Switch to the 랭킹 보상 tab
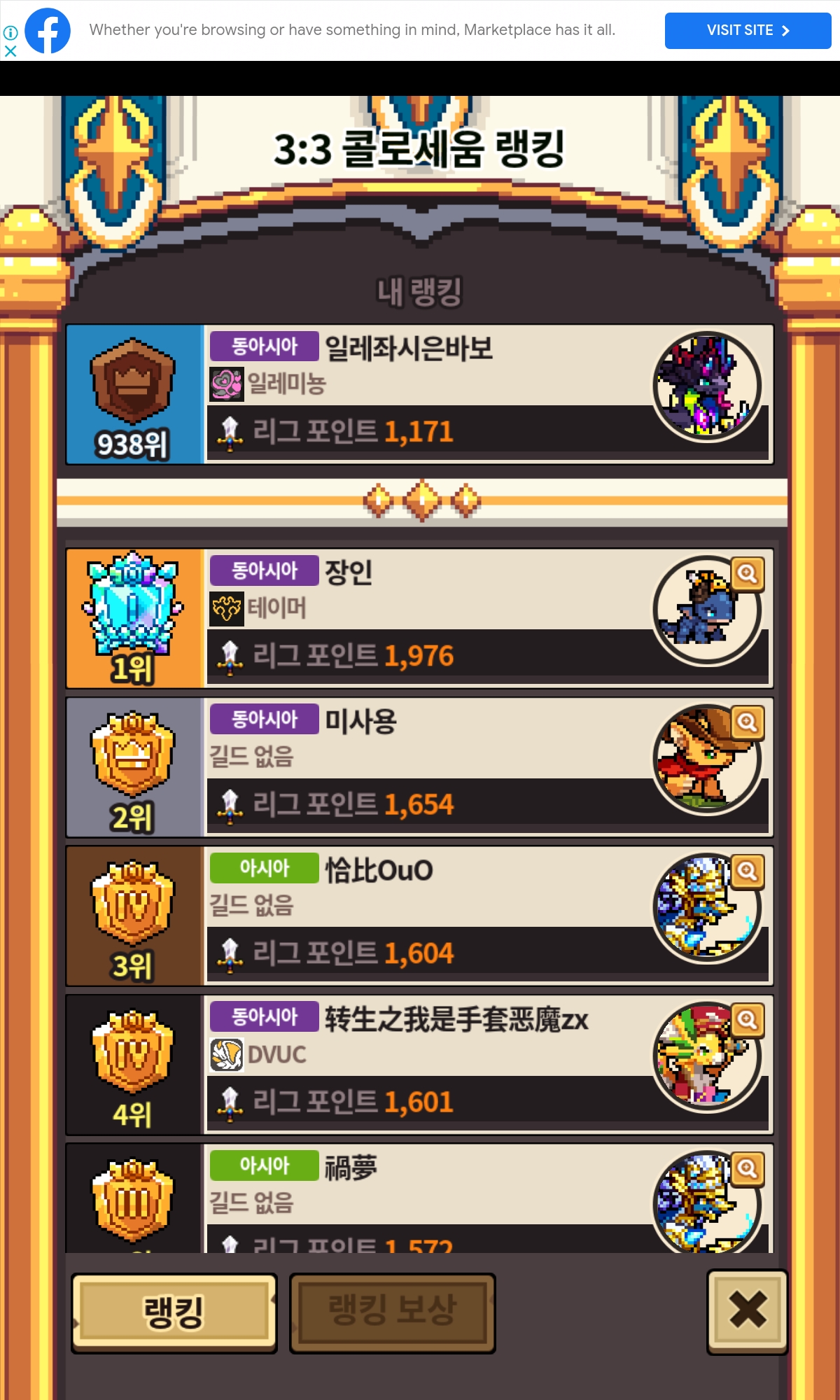 pos(392,1312)
